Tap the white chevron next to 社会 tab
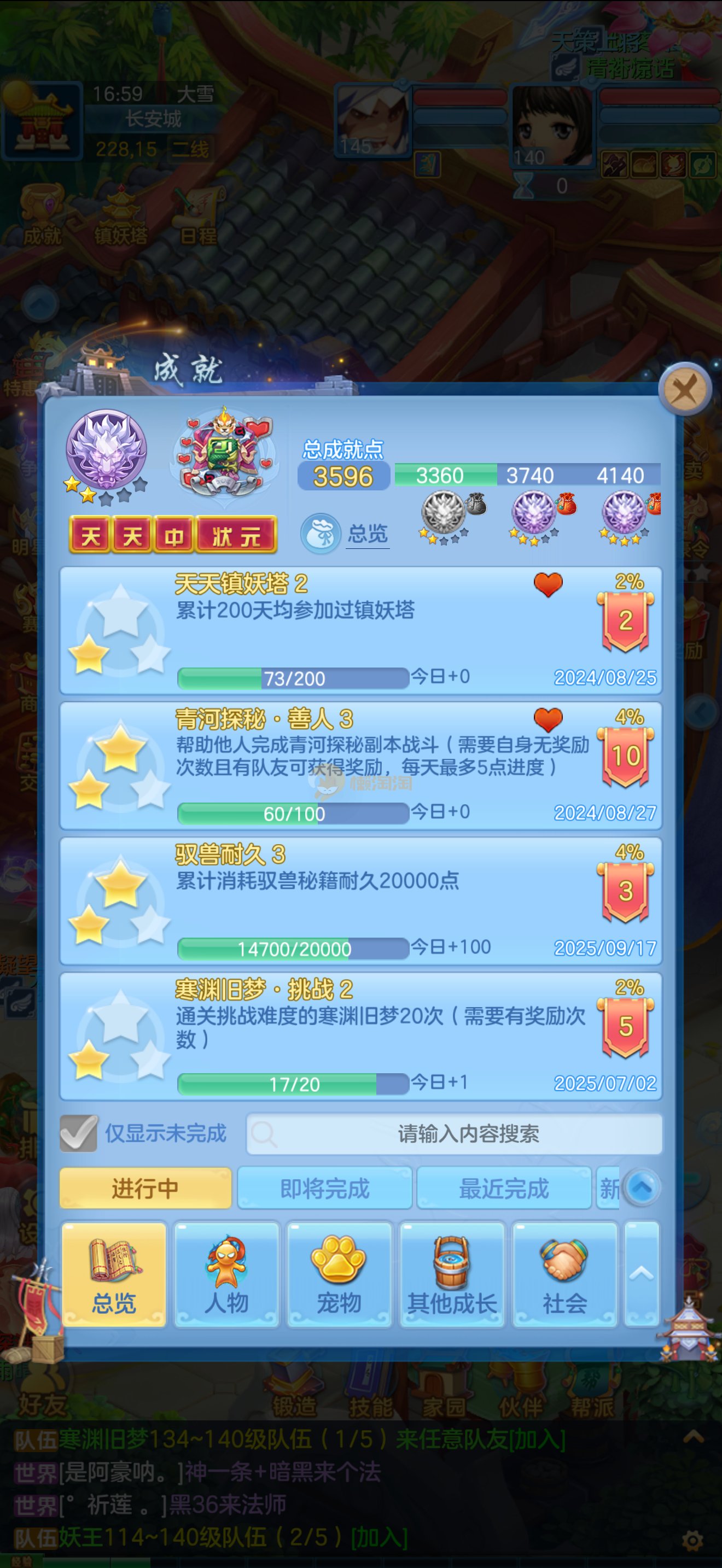Screen dimensions: 722x1568 (x=642, y=1273)
